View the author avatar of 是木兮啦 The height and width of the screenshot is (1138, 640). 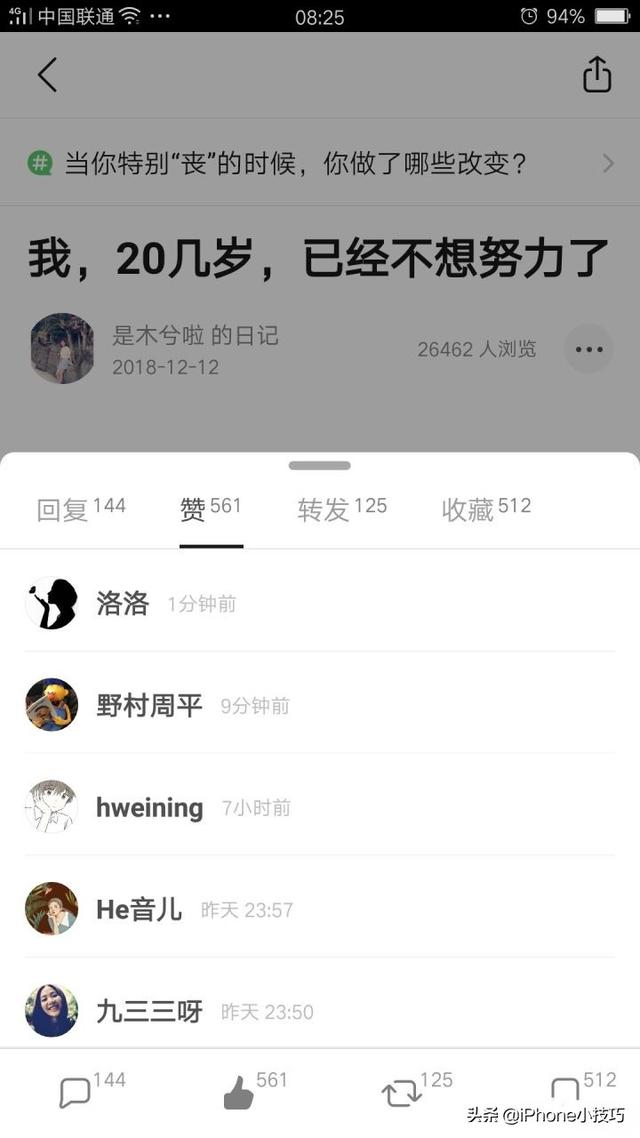[x=62, y=349]
